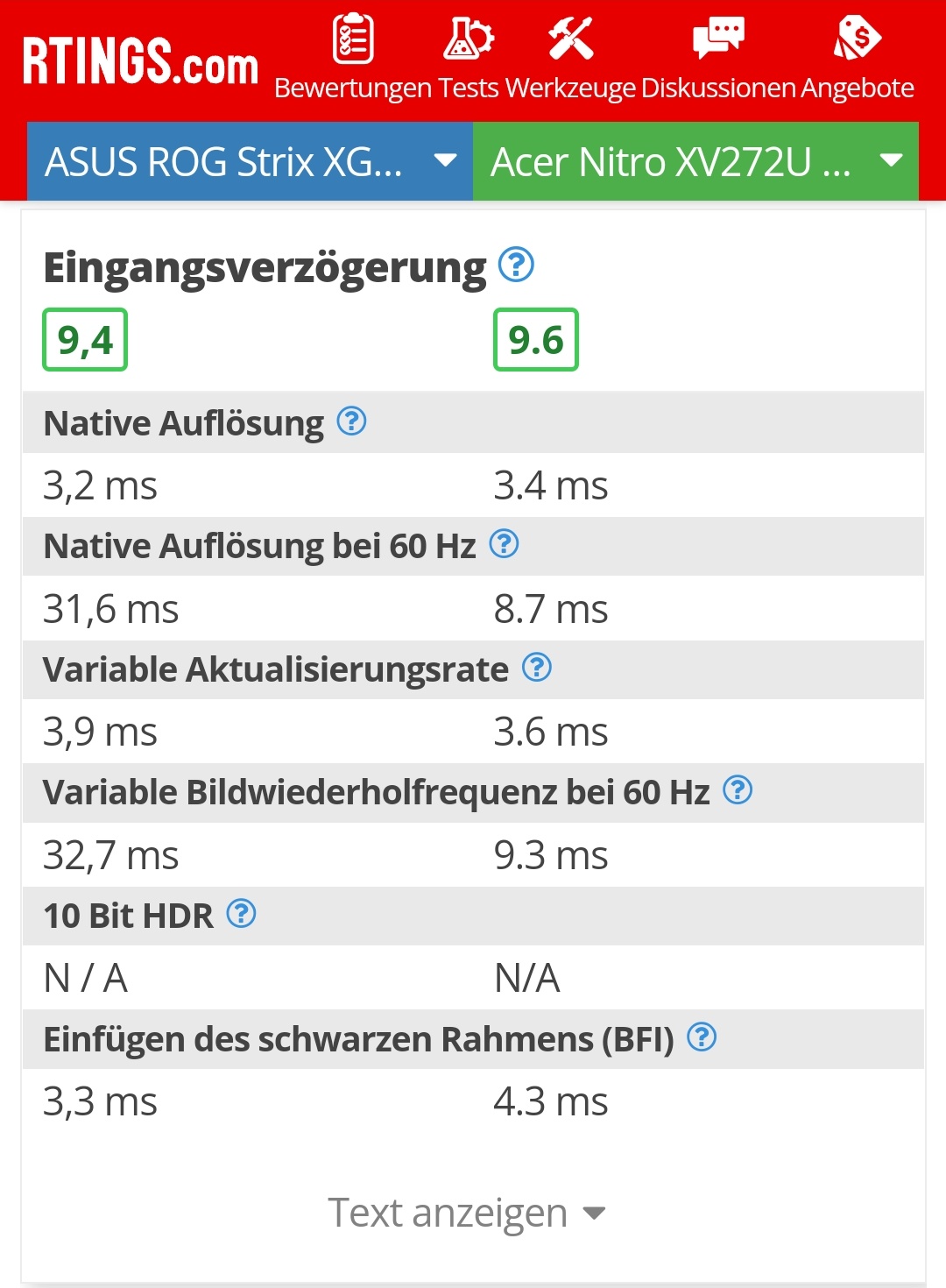946x1288 pixels.
Task: Show help for 10 Bit HDR
Action: coord(241,914)
